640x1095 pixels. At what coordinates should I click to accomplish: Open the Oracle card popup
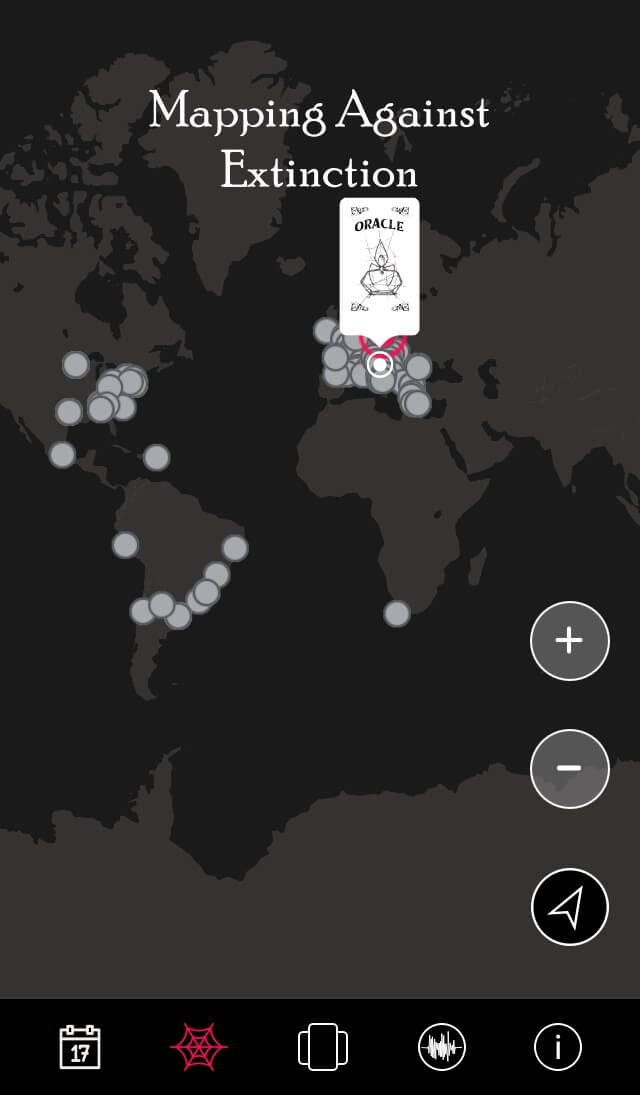coord(379,265)
